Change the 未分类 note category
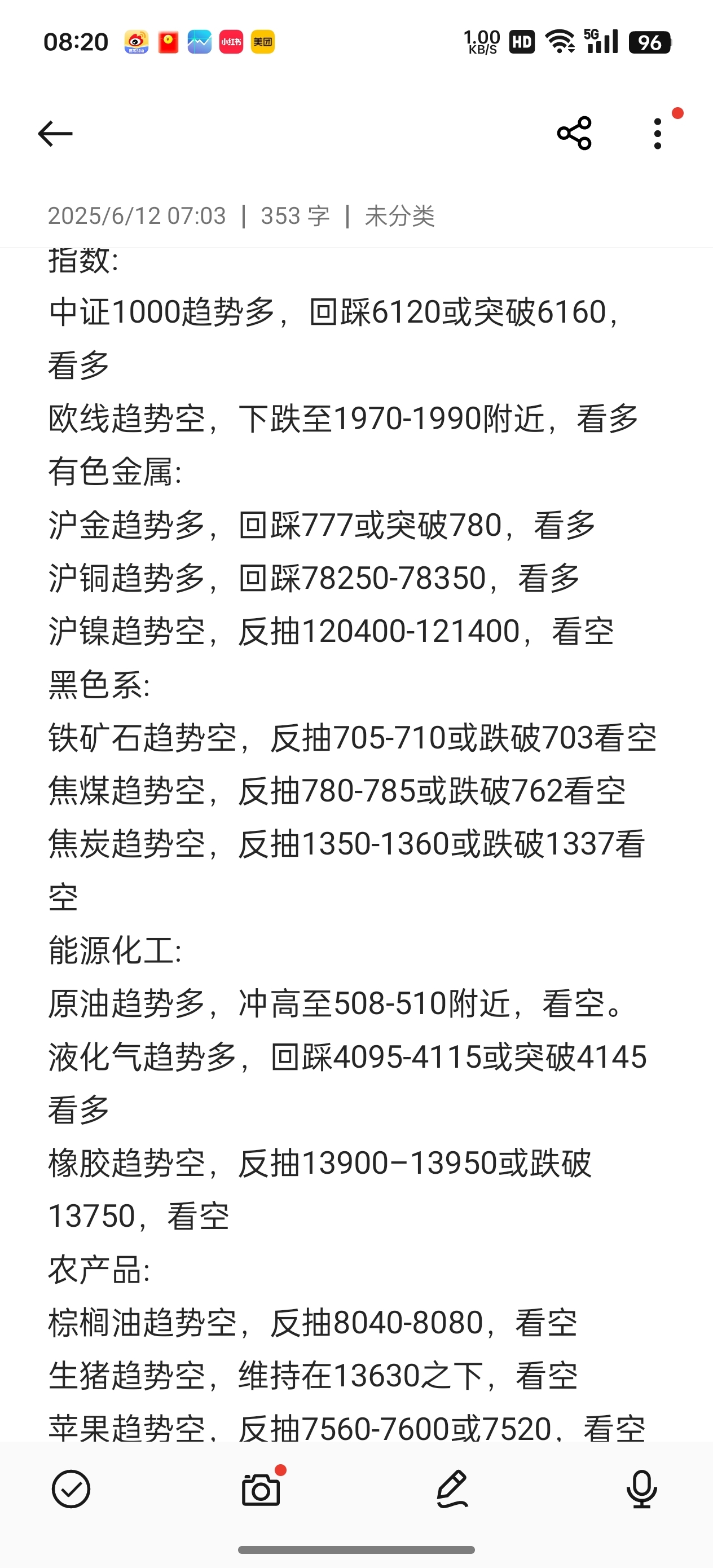The height and width of the screenshot is (1568, 713). click(x=399, y=216)
